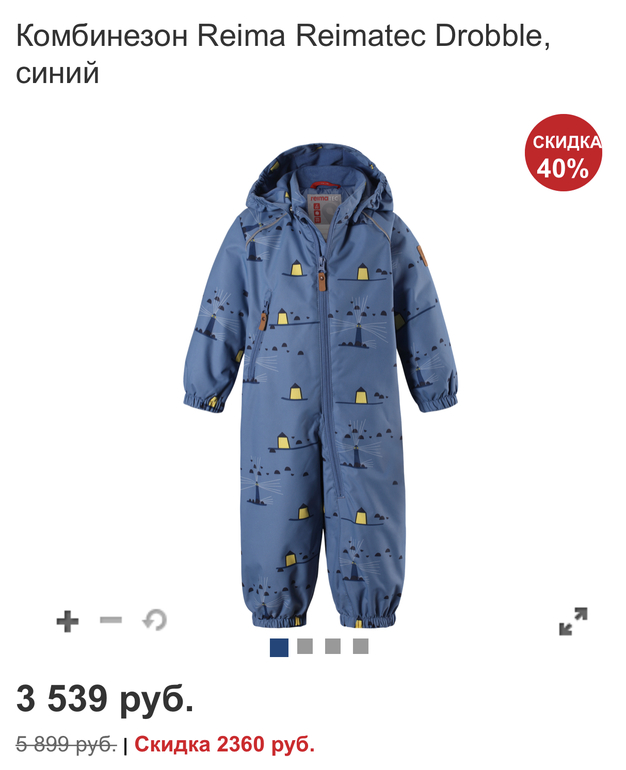Show the third product image
Screen dimensions: 626x770
[x=333, y=647]
